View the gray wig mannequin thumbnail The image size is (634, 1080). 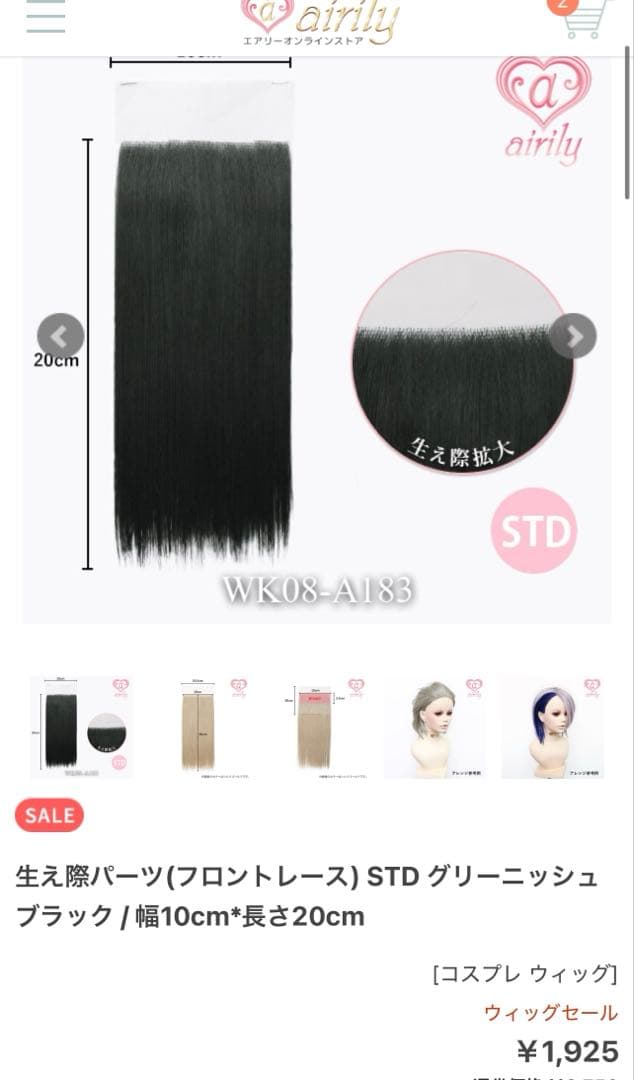[x=434, y=727]
